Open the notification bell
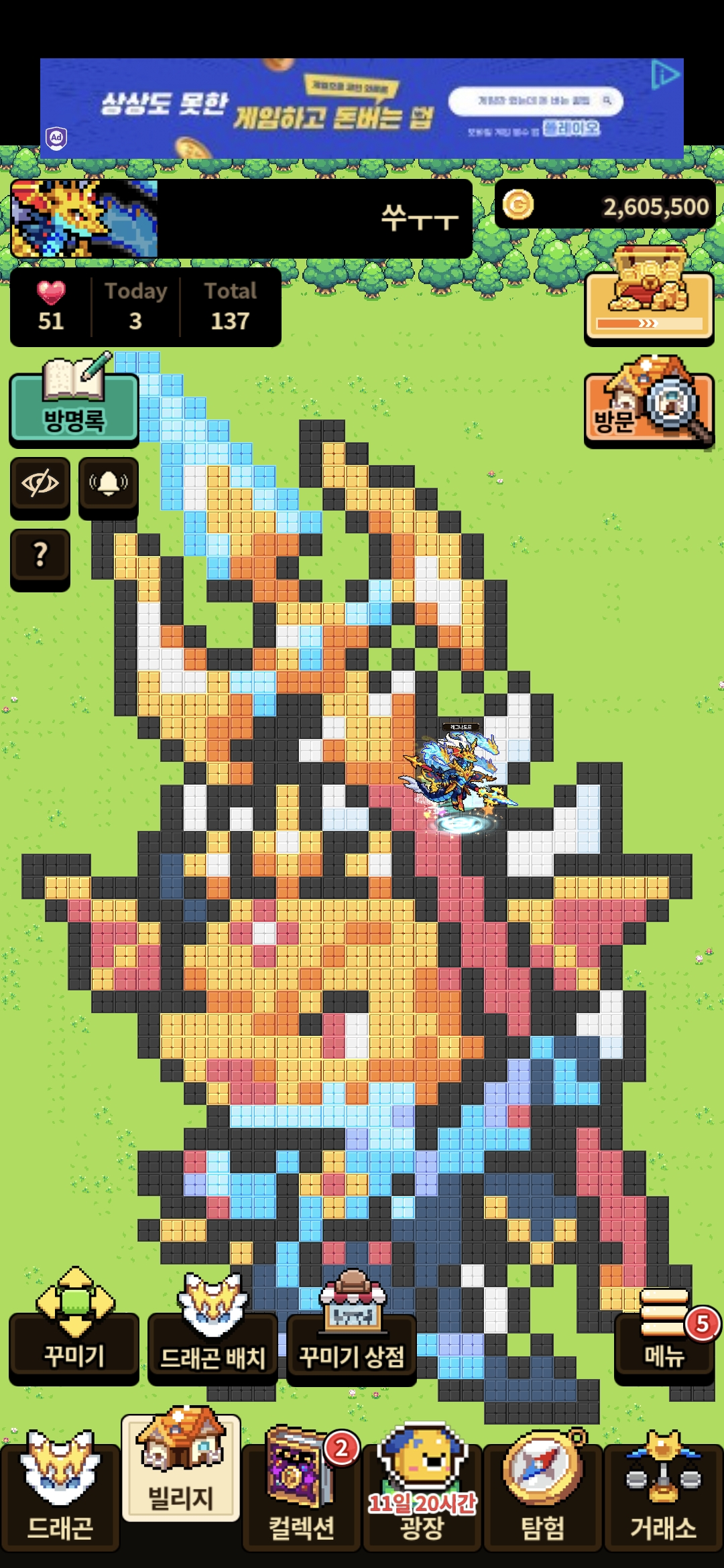The image size is (724, 1568). [x=109, y=484]
